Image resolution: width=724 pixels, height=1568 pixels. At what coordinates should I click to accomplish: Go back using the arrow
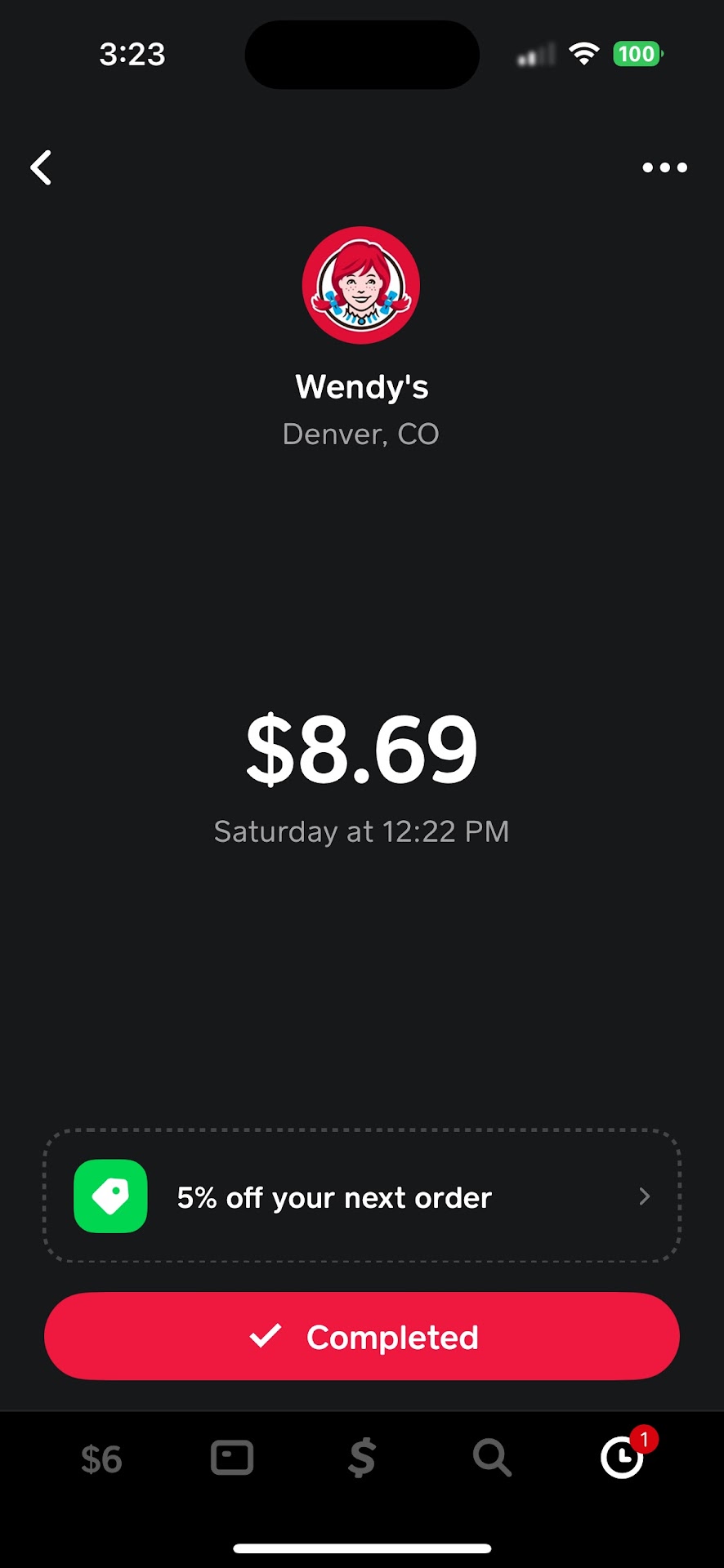point(42,167)
